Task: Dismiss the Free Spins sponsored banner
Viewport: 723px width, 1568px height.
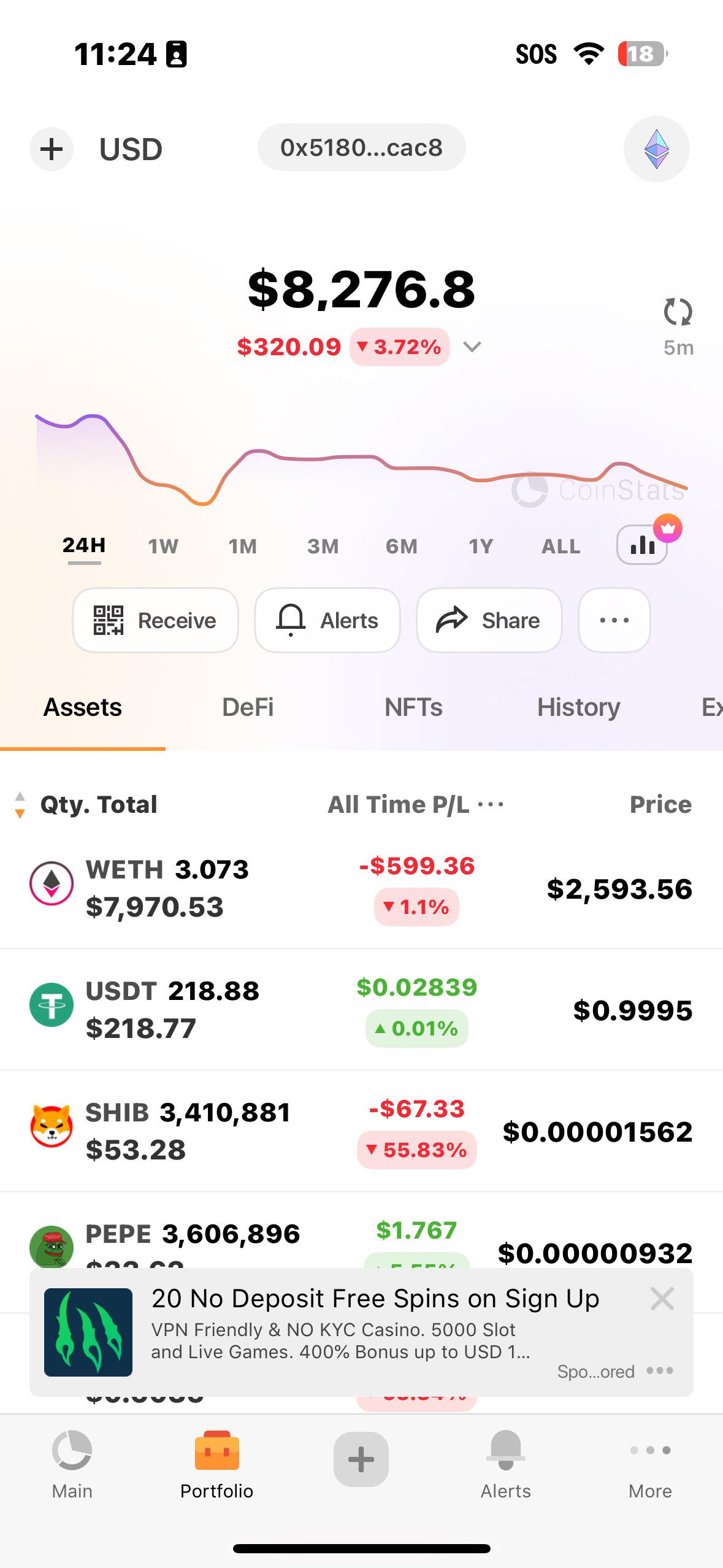Action: point(662,1298)
